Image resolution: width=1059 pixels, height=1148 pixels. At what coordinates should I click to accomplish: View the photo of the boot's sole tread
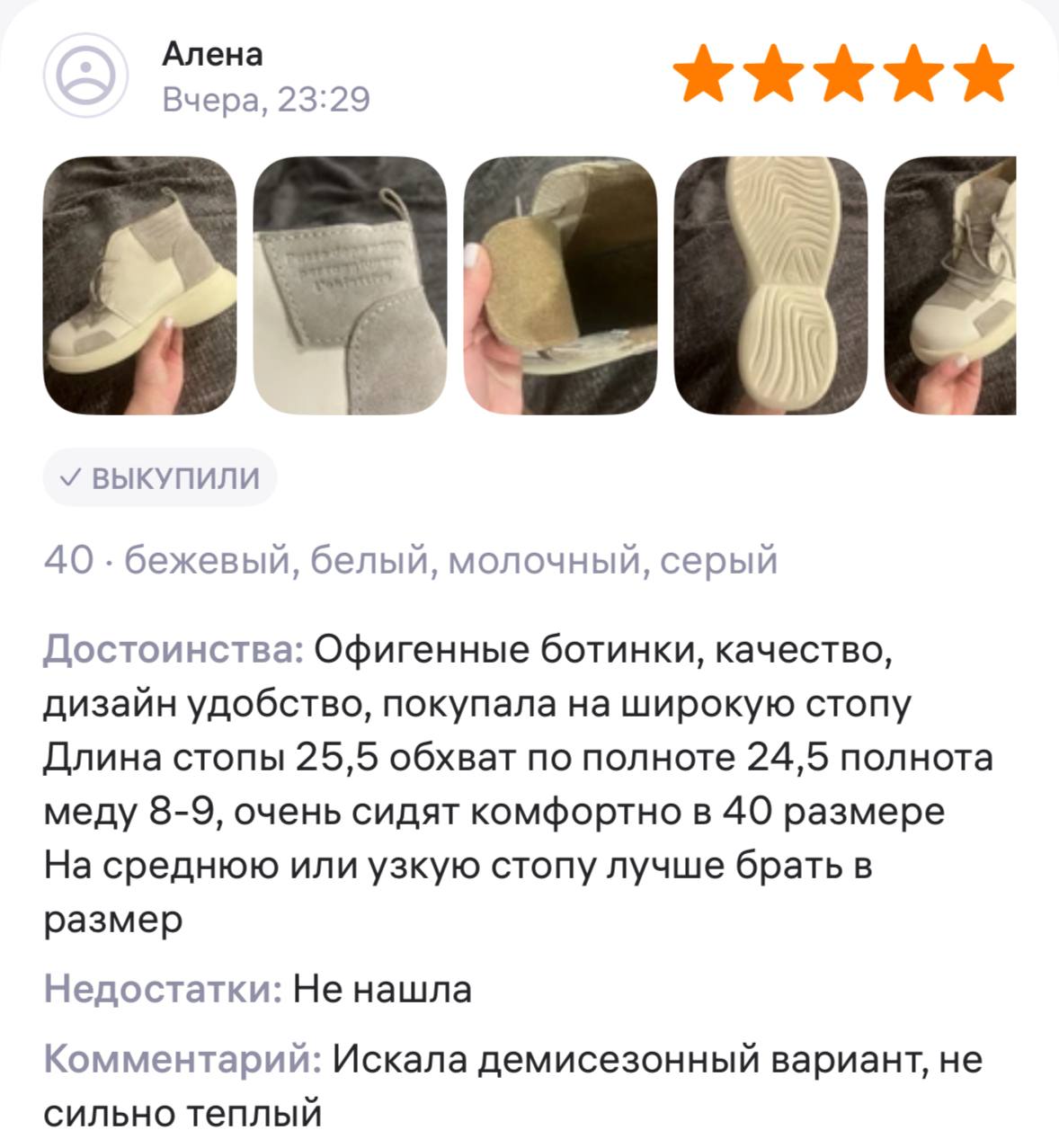point(771,286)
